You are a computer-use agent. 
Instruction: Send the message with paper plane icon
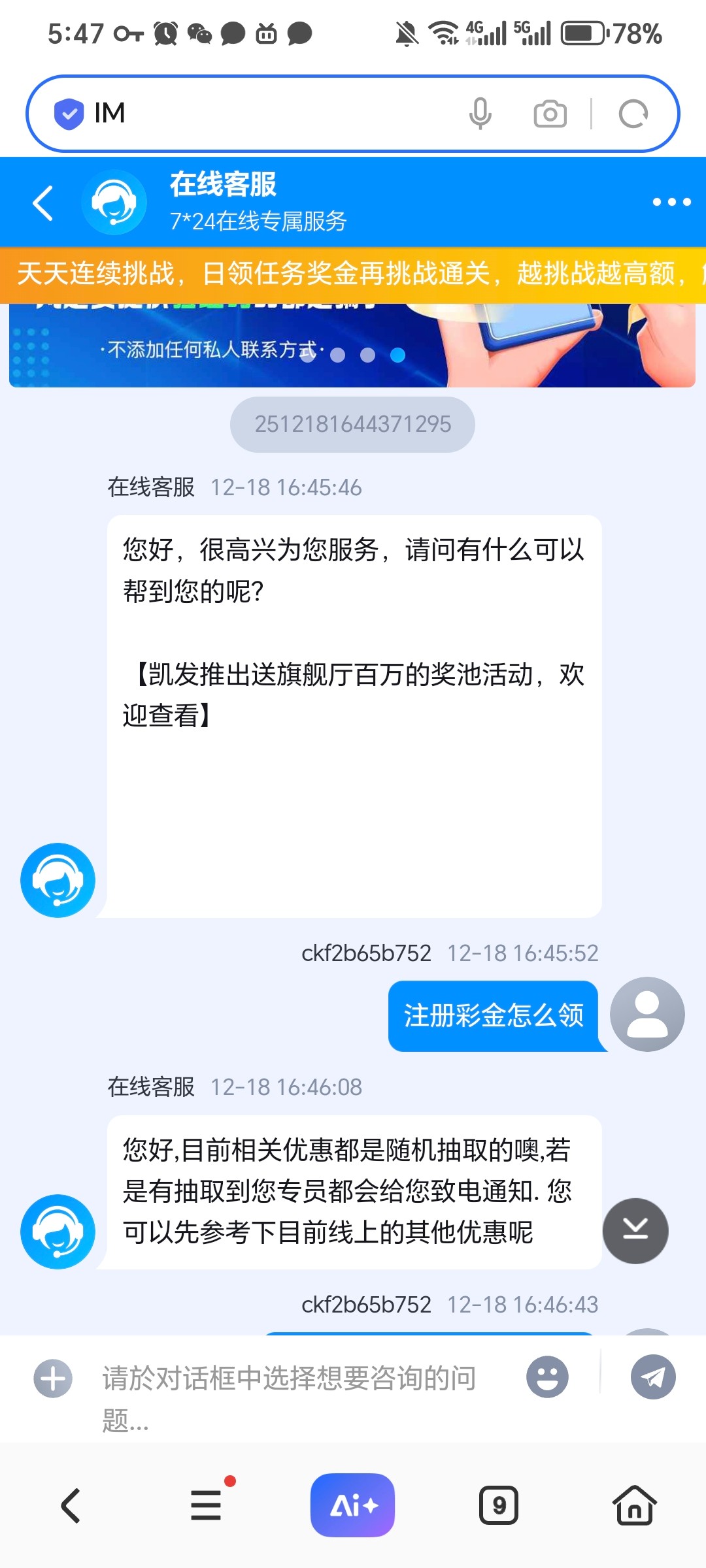click(x=652, y=1377)
